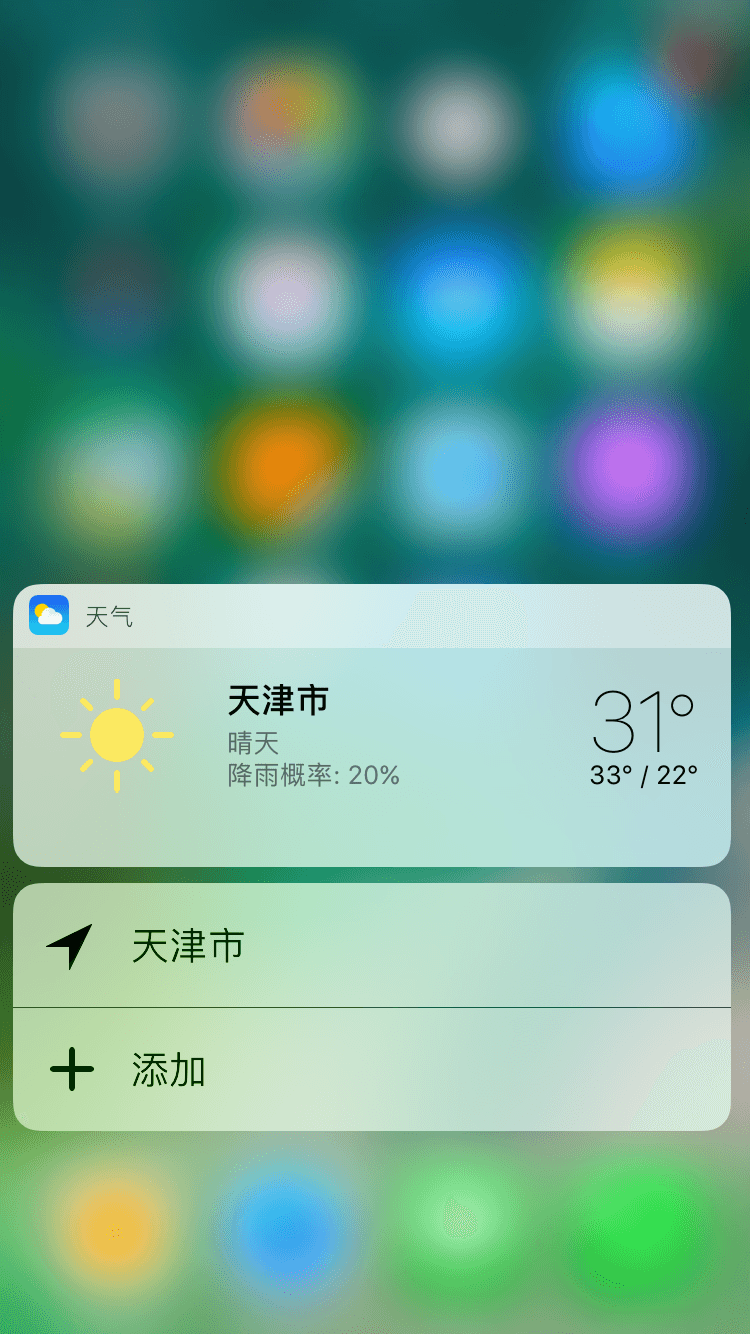Select the 天津市 quick action row
The width and height of the screenshot is (750, 1334).
[372, 945]
